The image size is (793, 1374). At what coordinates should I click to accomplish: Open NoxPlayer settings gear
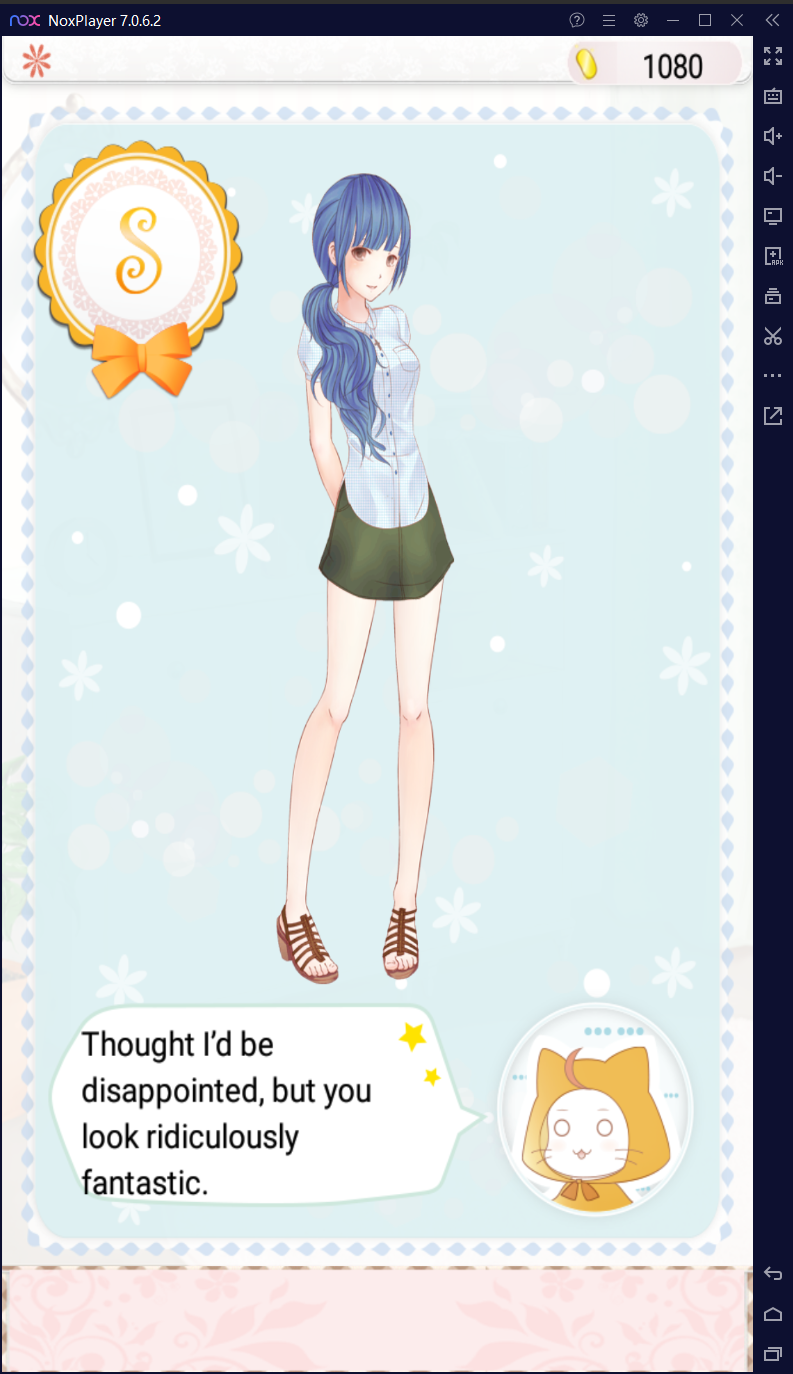[641, 20]
